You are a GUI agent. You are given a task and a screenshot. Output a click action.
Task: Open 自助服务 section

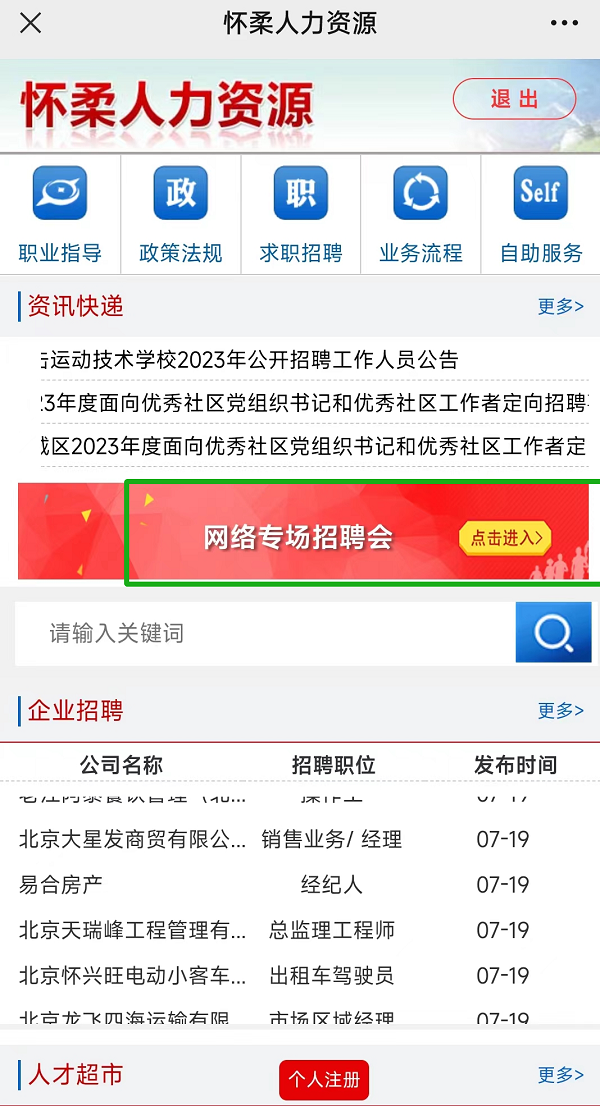tap(540, 215)
